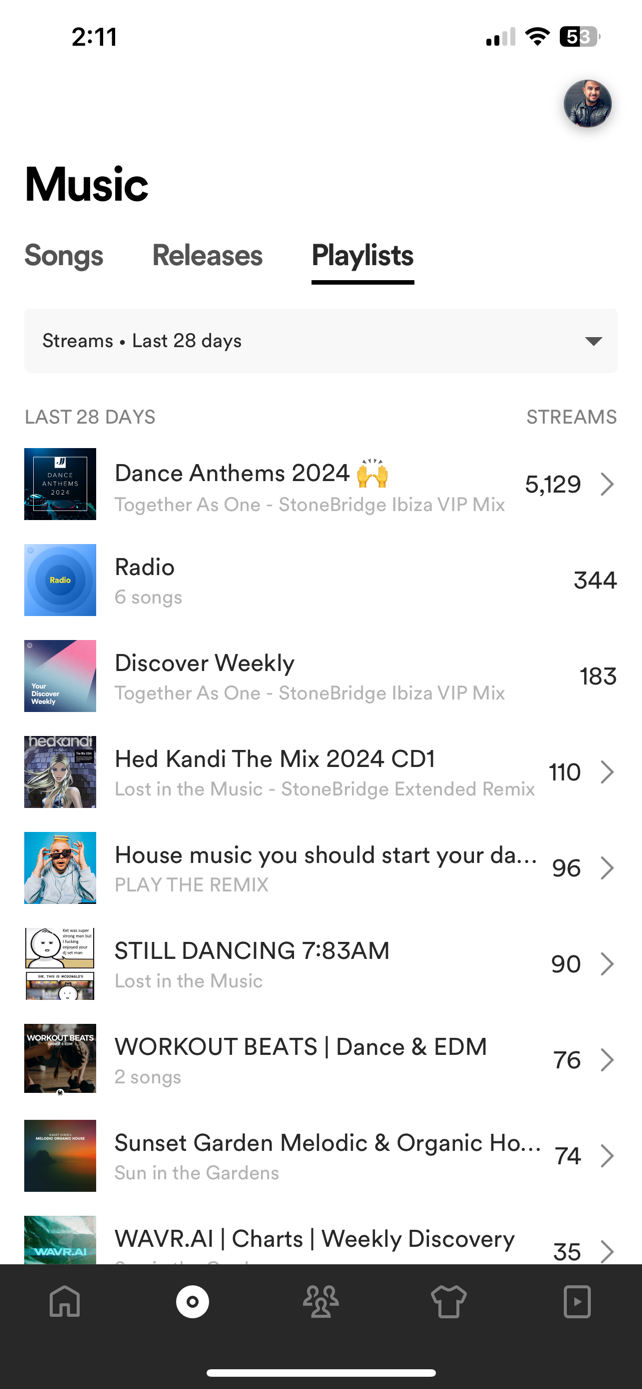Go to the Home tab
Viewport: 642px width, 1389px height.
point(65,1302)
